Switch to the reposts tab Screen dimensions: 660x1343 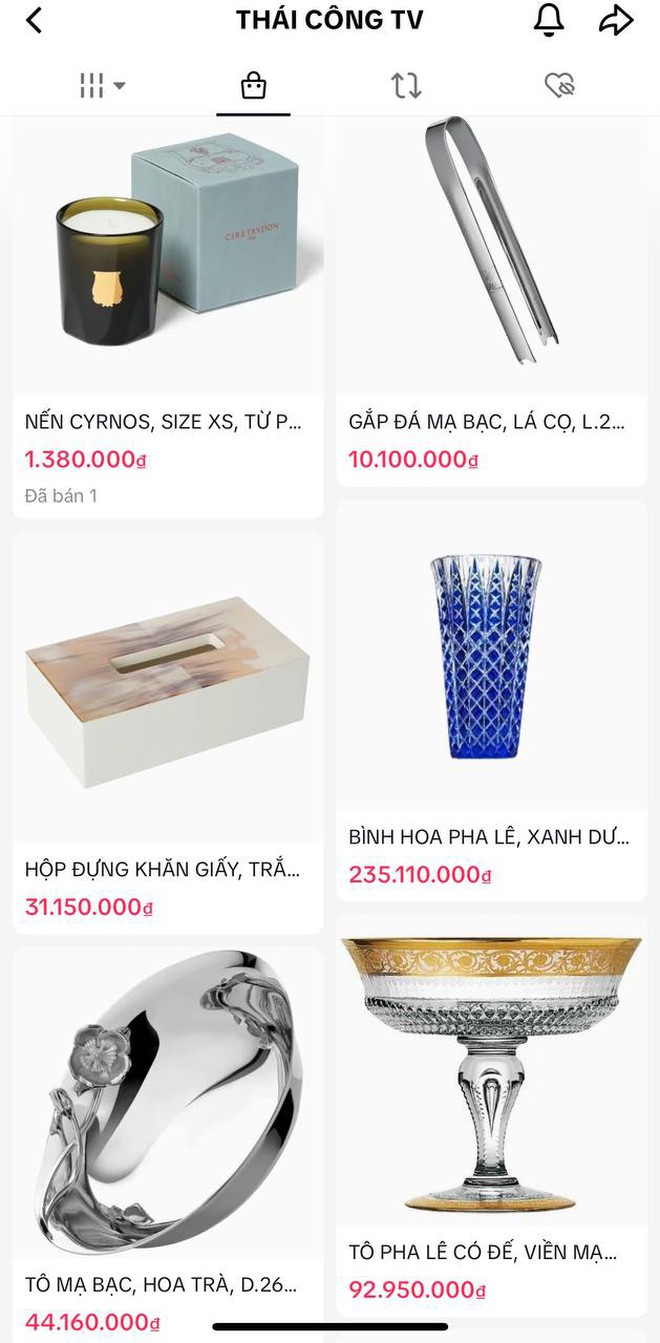pos(406,86)
